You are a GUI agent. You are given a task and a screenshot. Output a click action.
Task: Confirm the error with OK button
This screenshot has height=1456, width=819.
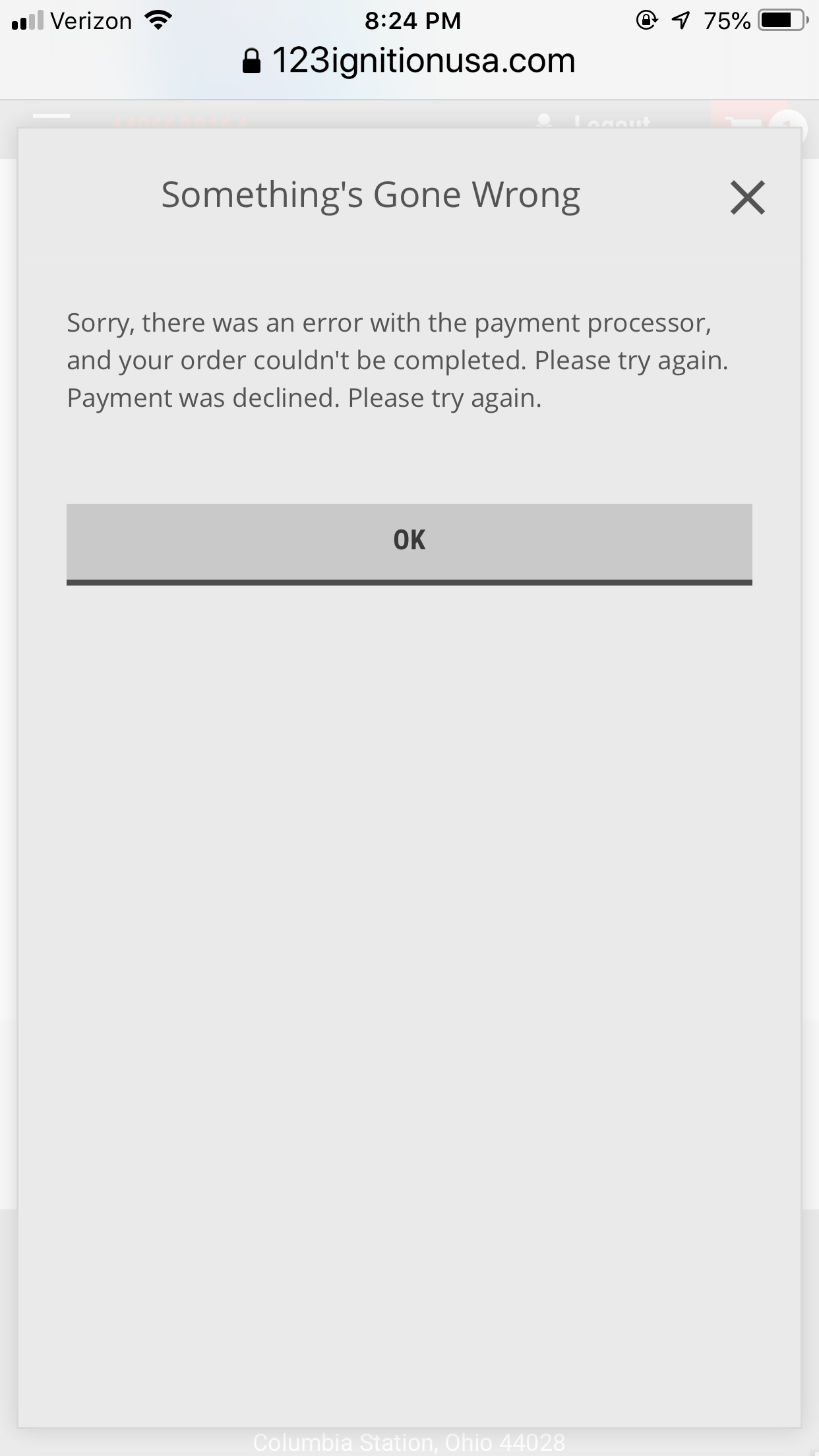[409, 542]
